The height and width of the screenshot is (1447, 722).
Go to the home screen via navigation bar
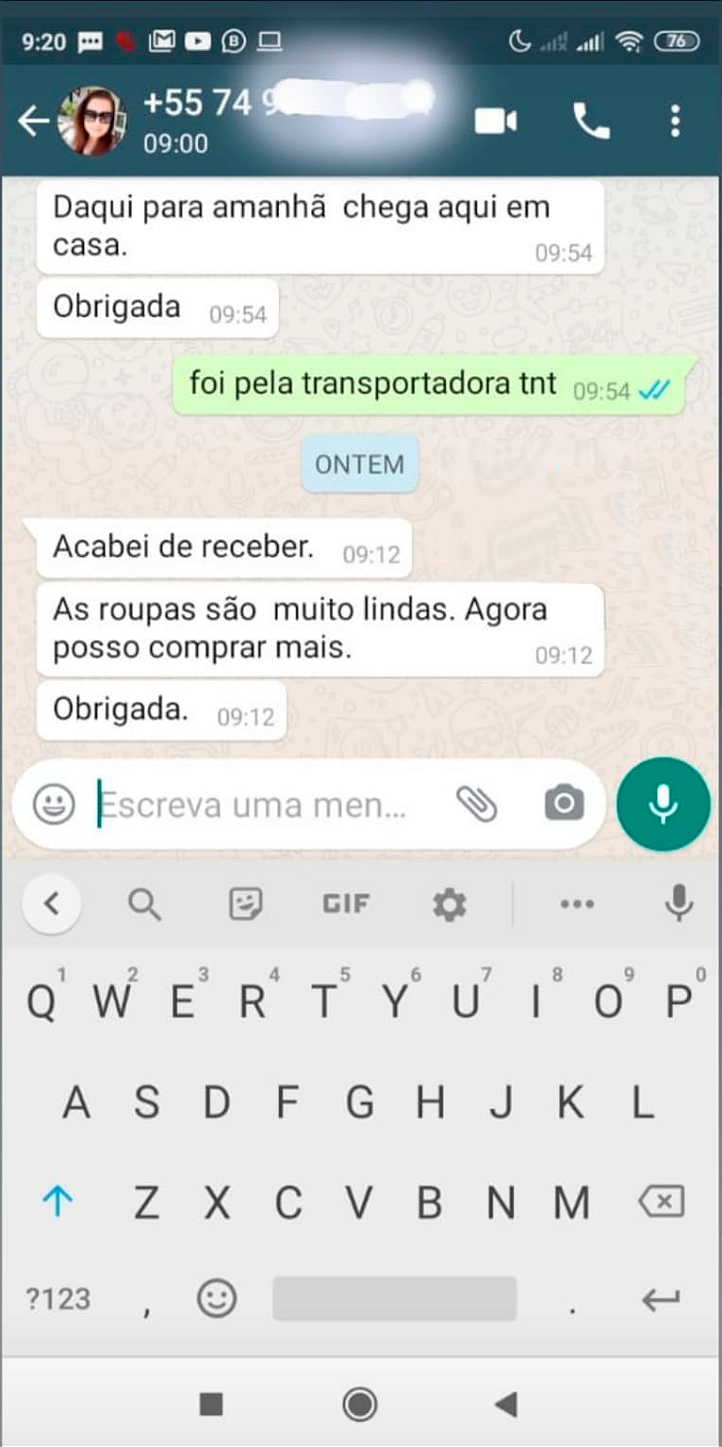pyautogui.click(x=359, y=1405)
